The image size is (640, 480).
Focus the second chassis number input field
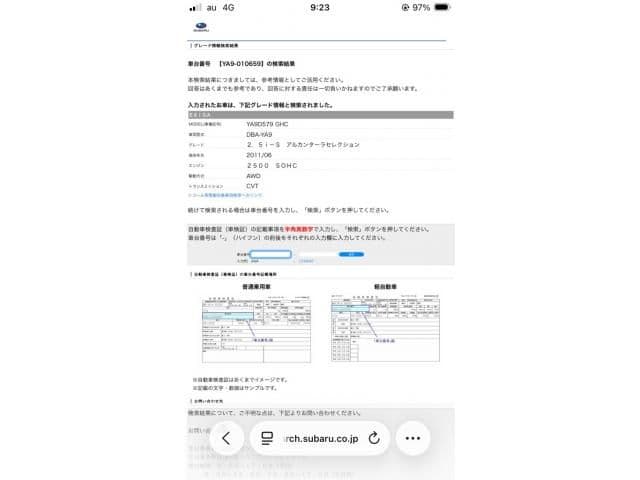[x=317, y=254]
